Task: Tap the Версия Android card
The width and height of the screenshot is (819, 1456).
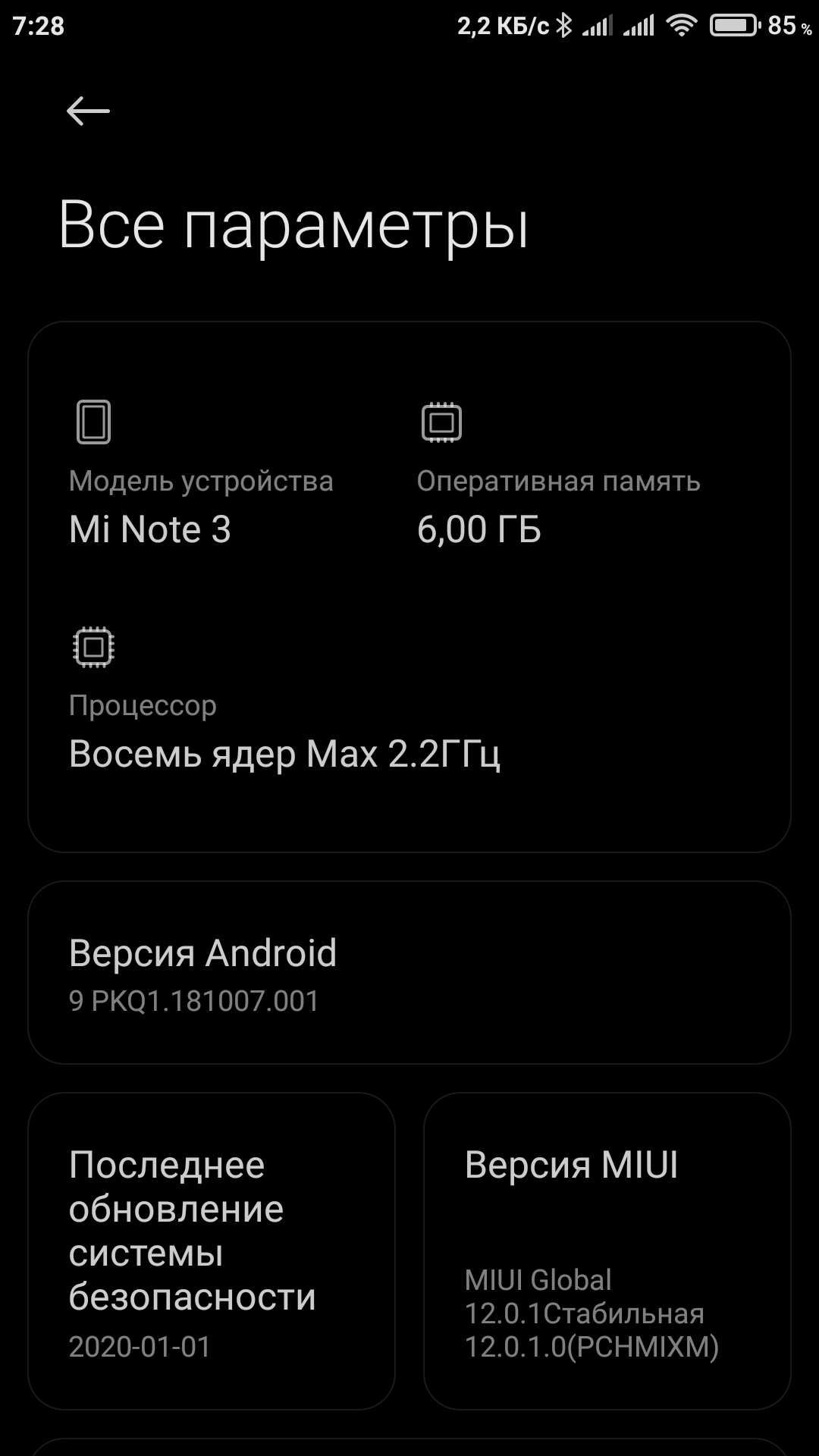Action: click(x=409, y=973)
